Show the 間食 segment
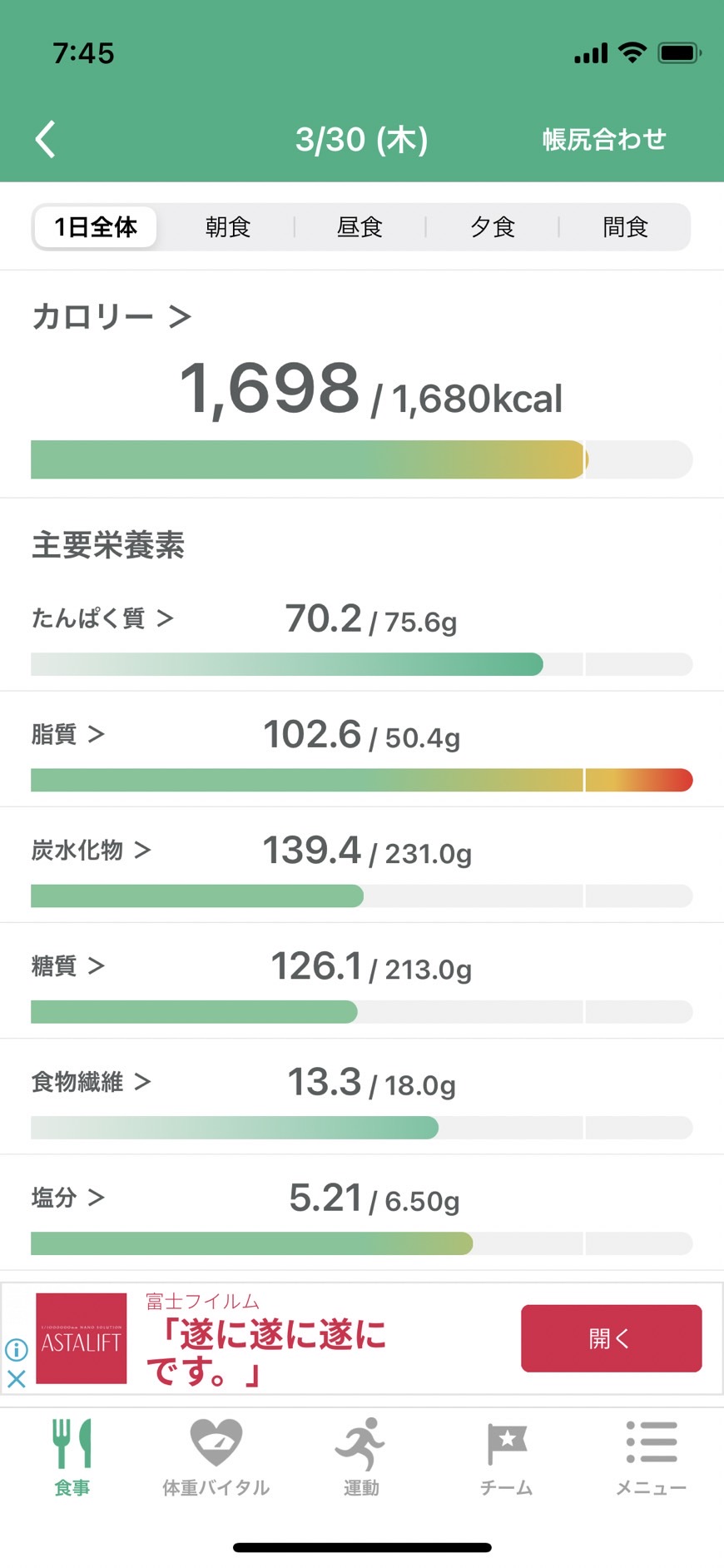 point(625,226)
